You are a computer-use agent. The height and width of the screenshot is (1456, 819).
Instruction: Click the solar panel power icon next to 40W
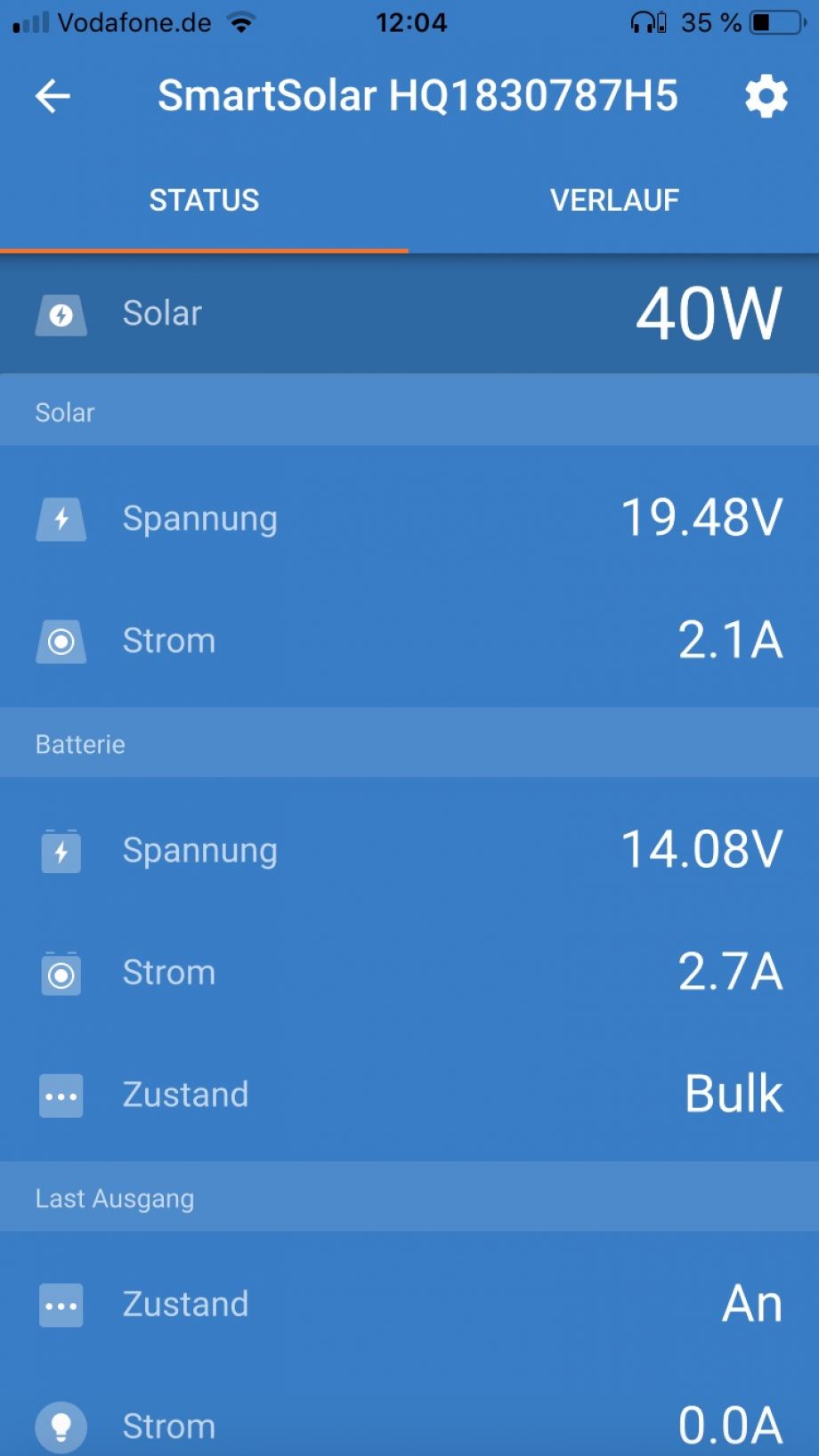(x=60, y=314)
